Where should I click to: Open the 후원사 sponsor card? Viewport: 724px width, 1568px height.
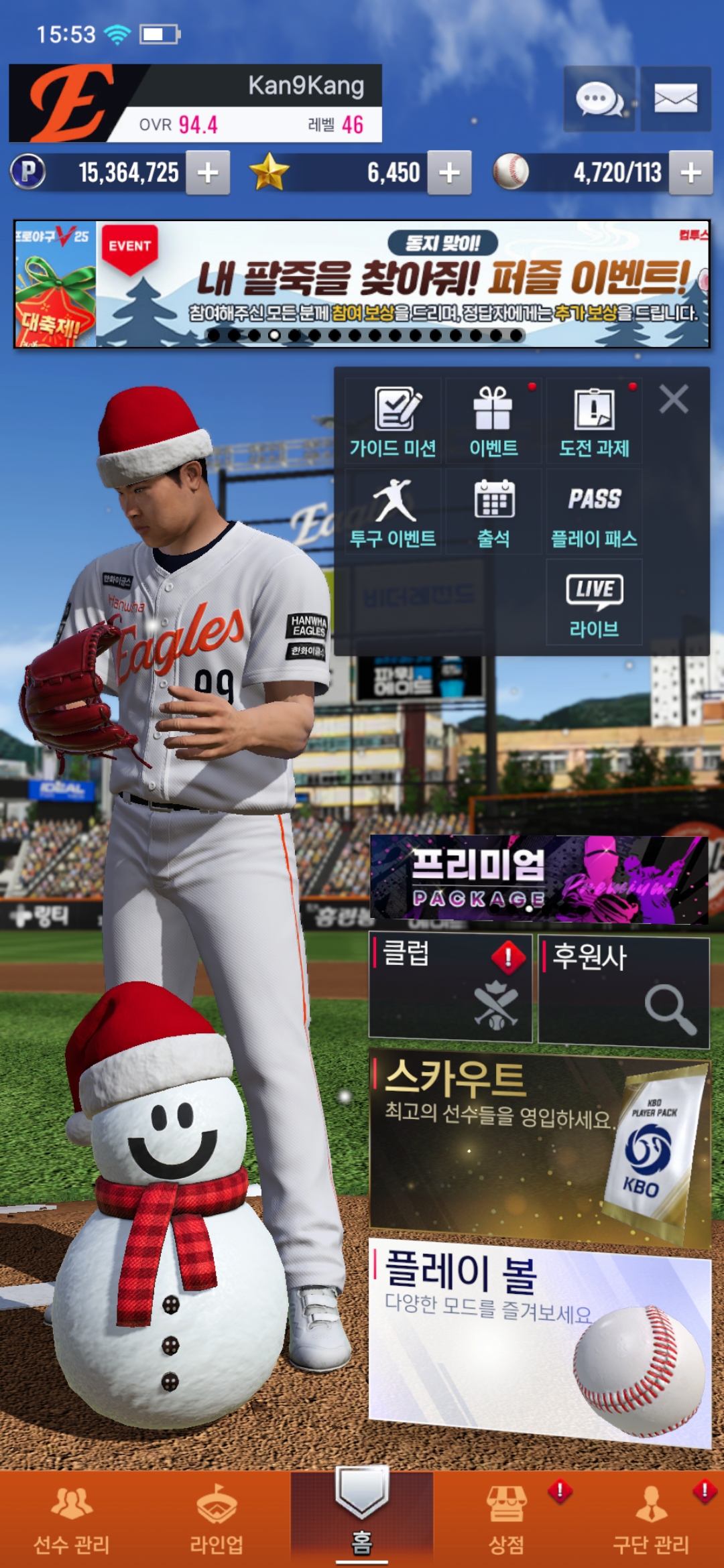pyautogui.click(x=623, y=990)
